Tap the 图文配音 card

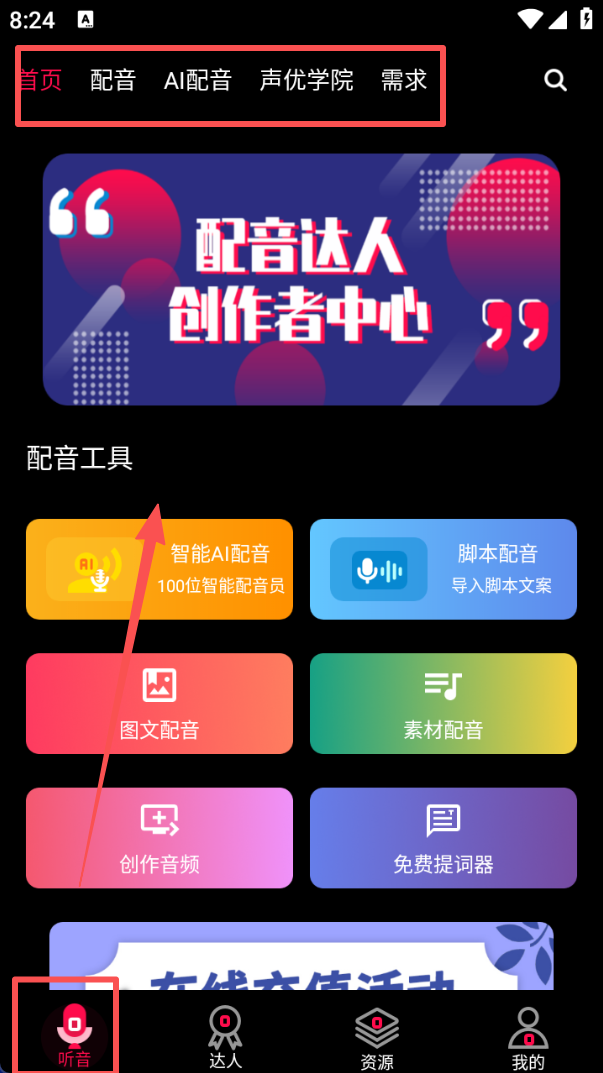159,703
